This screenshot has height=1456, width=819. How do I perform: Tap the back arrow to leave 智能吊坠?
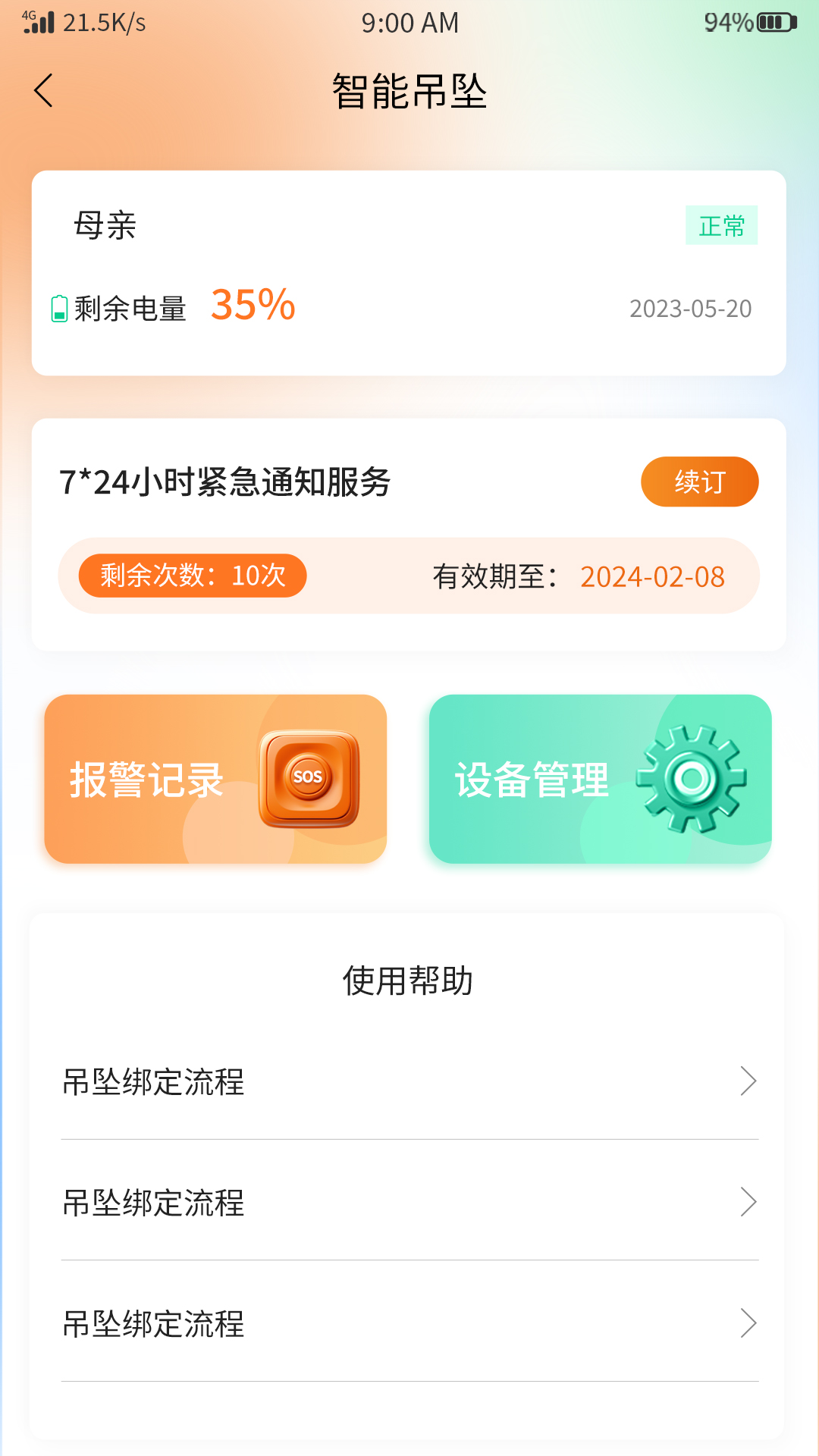point(43,90)
